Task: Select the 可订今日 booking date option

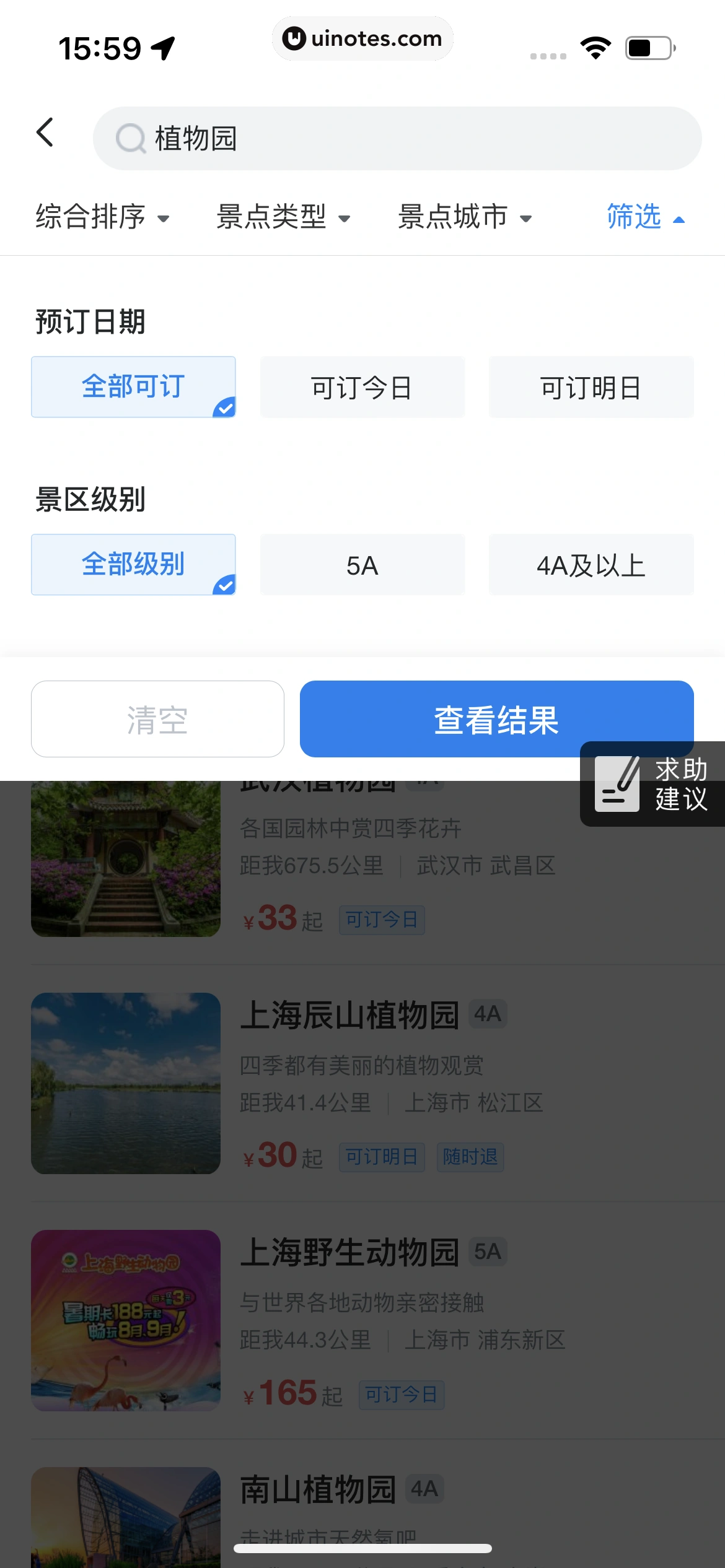Action: coord(362,386)
